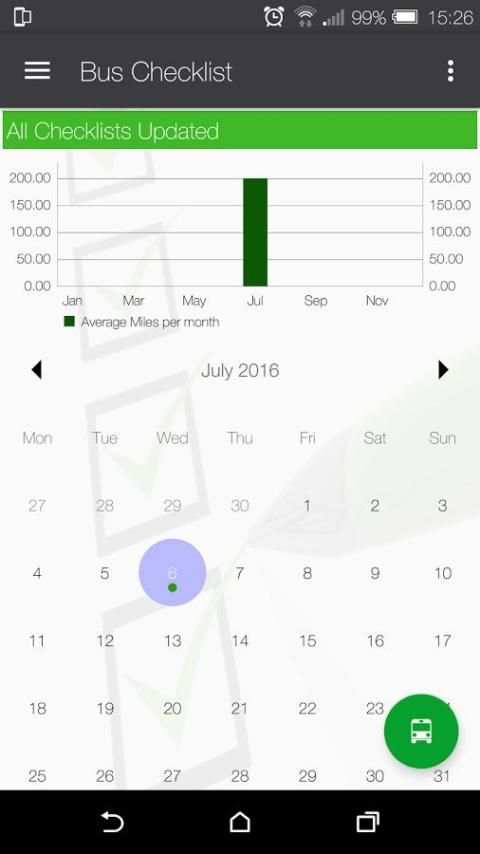Open the hamburger navigation drawer
The height and width of the screenshot is (854, 480).
37,71
